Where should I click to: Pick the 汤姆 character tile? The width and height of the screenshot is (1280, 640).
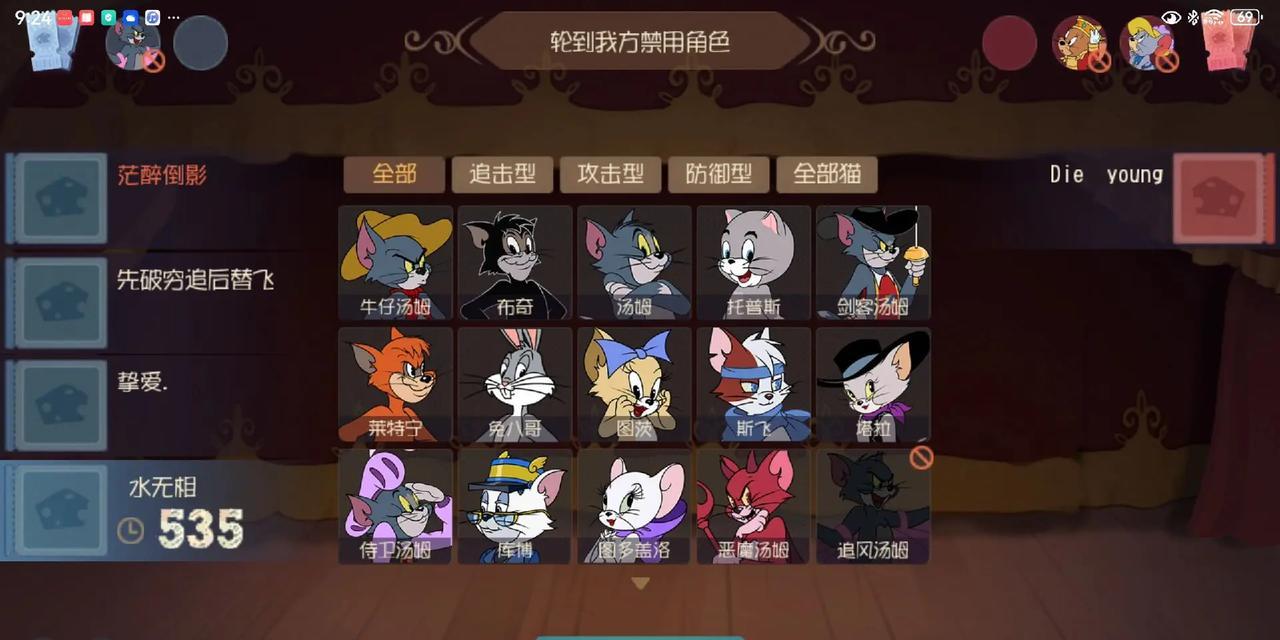coord(634,262)
